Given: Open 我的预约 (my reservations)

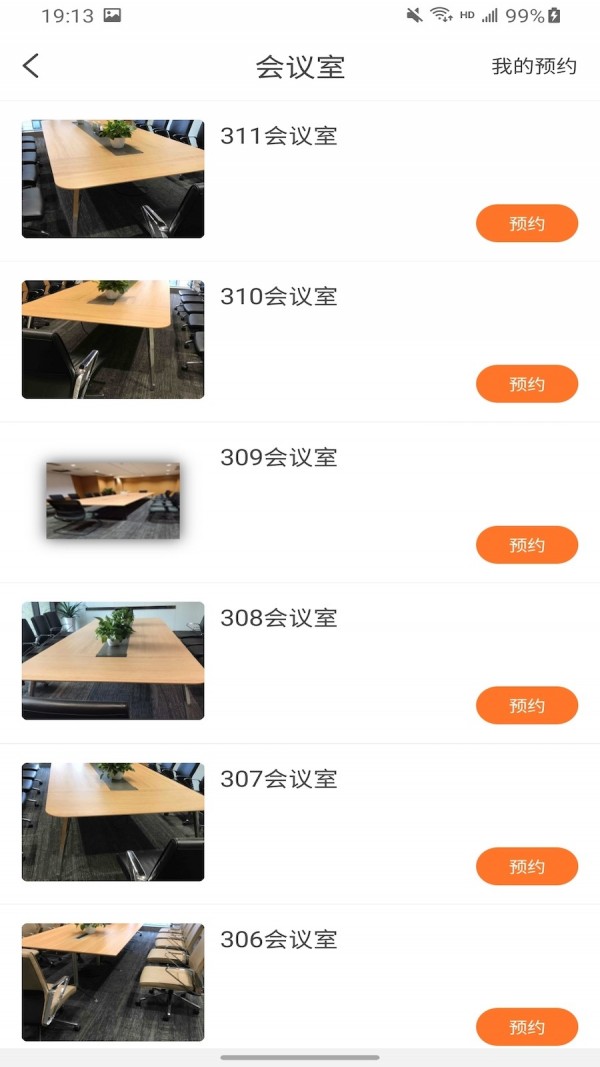Looking at the screenshot, I should coord(534,67).
